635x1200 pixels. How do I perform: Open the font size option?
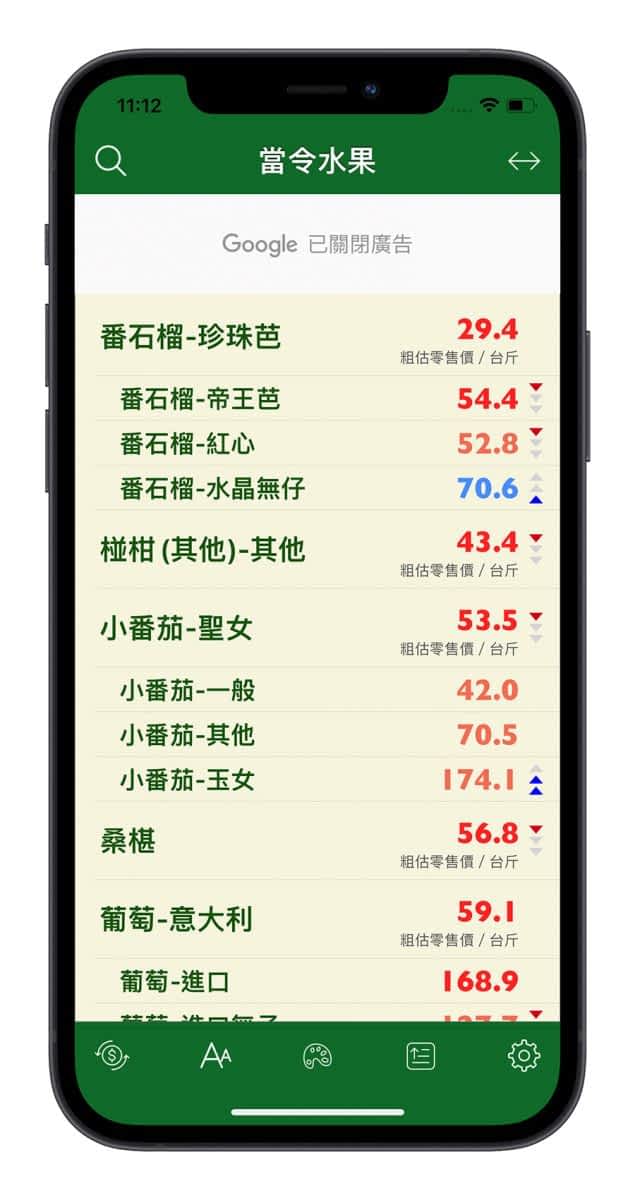pos(215,1056)
